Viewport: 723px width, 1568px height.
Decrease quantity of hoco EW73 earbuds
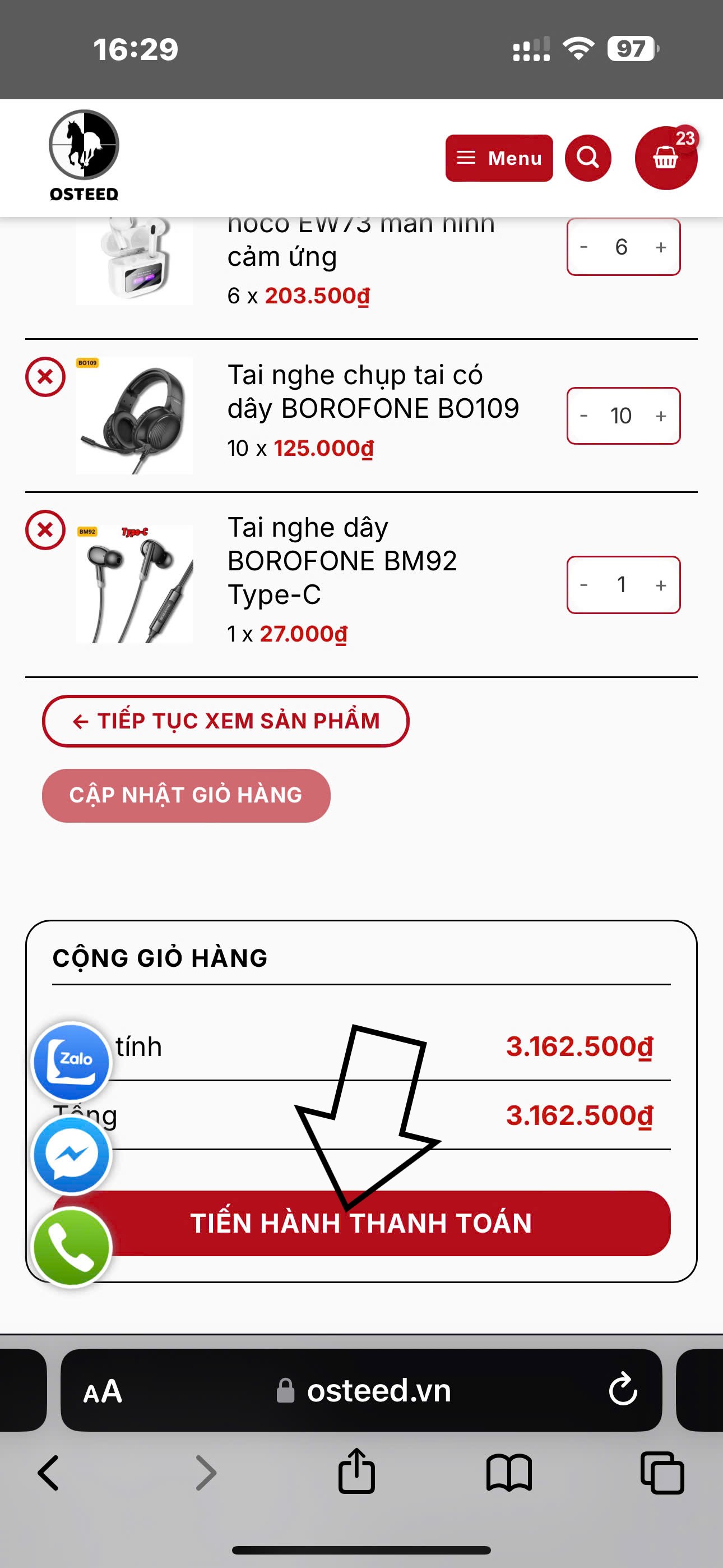tap(583, 247)
